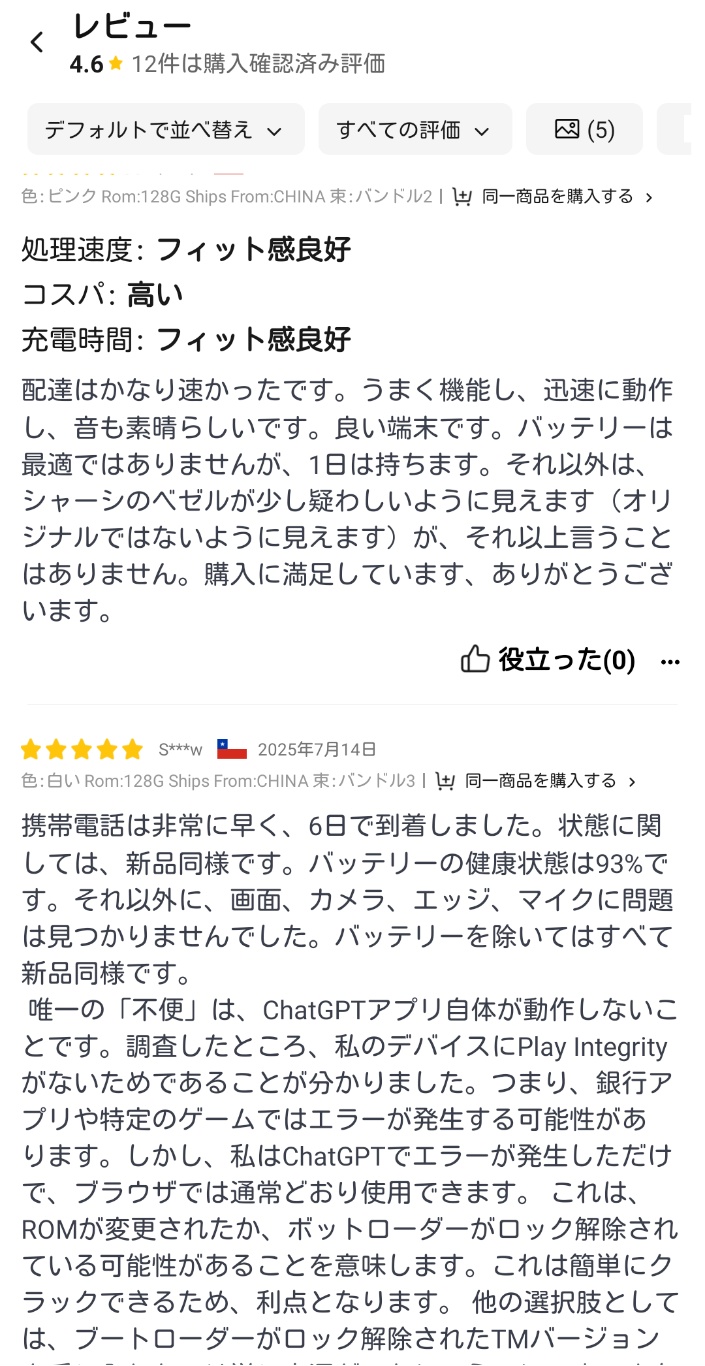Filter reviews with photos (5)
This screenshot has width=705, height=1366.
pyautogui.click(x=584, y=130)
